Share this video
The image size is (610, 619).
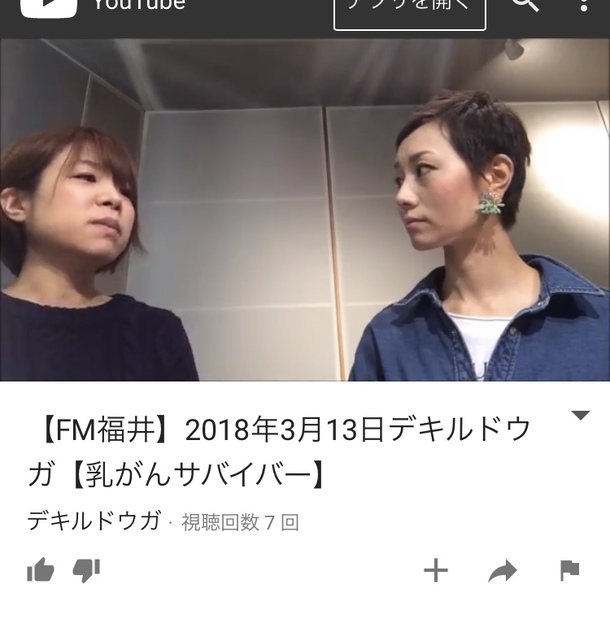pyautogui.click(x=502, y=571)
